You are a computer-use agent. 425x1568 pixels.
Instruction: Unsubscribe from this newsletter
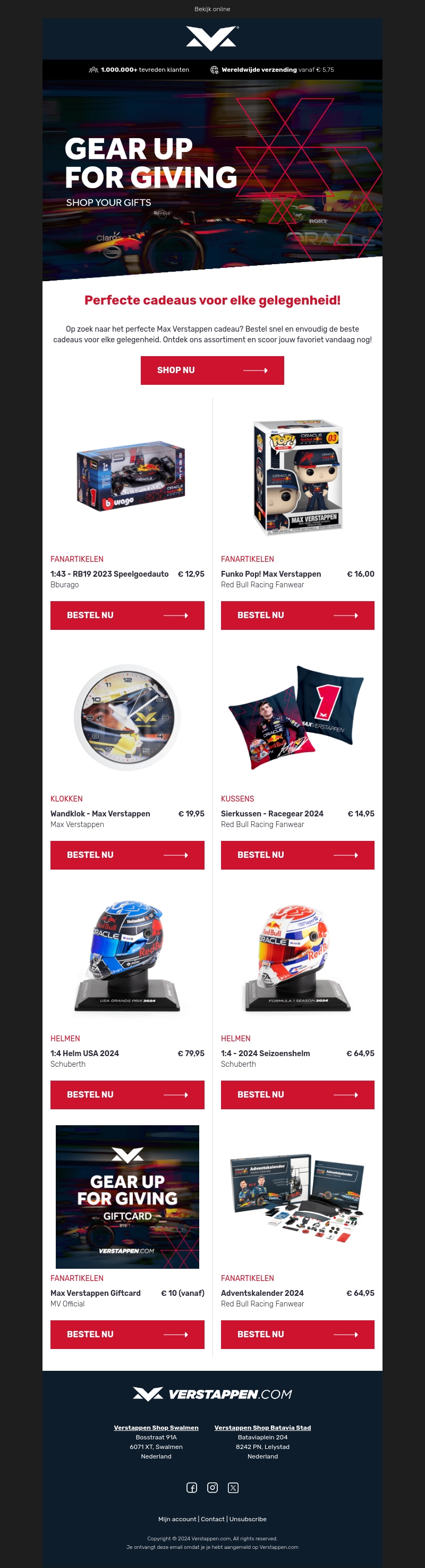pos(248,1519)
